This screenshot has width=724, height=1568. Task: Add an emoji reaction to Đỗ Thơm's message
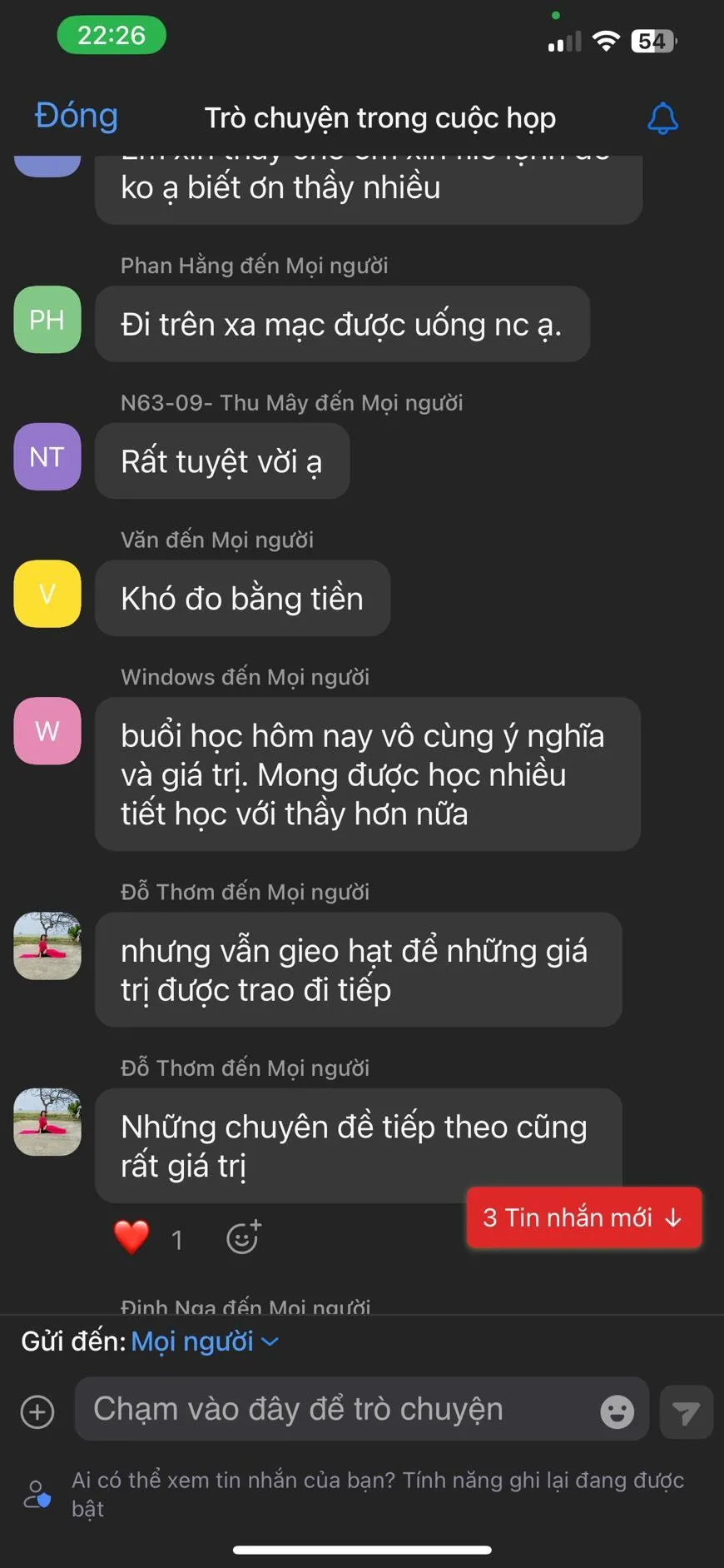[x=244, y=1237]
